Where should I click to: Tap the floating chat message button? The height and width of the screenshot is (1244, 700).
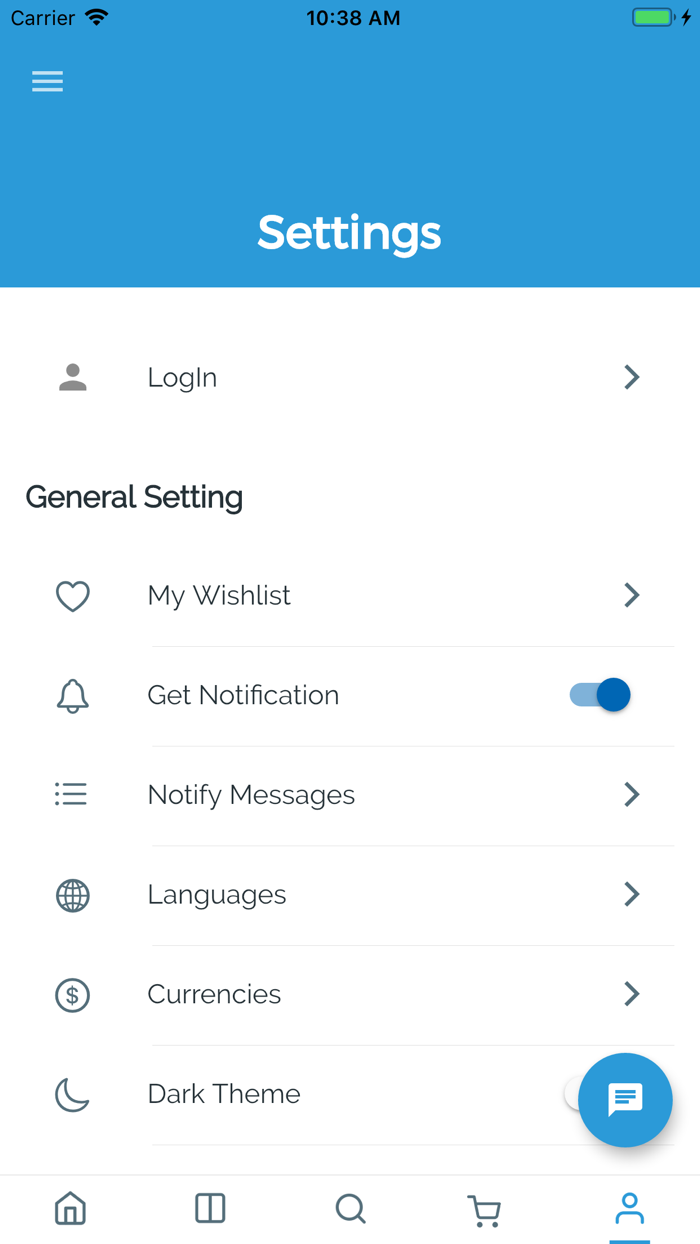(625, 1100)
